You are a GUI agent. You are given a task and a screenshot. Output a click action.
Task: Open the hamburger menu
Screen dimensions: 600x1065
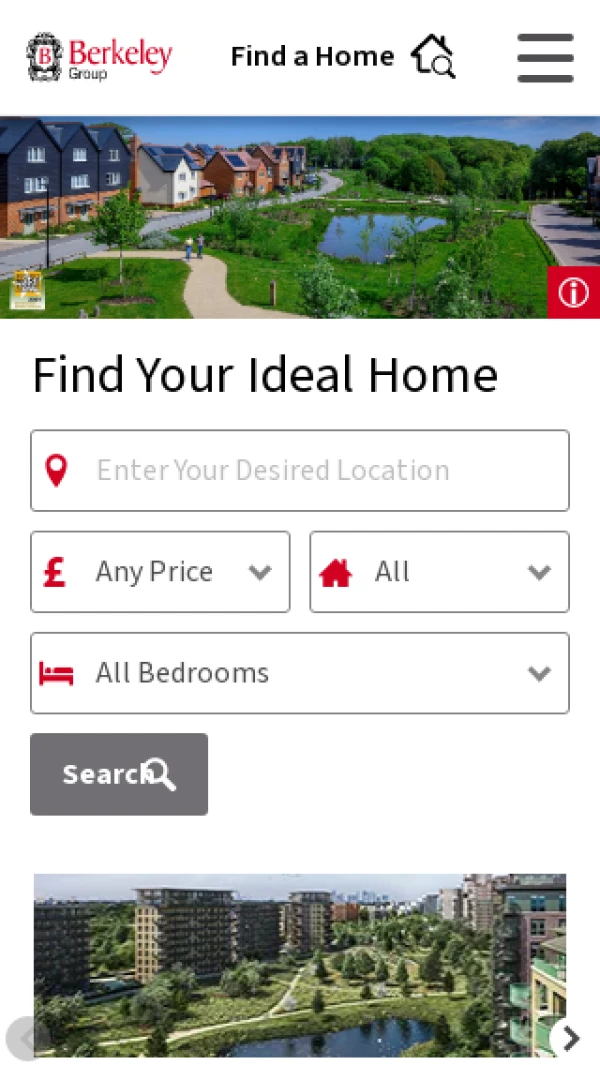(x=545, y=57)
